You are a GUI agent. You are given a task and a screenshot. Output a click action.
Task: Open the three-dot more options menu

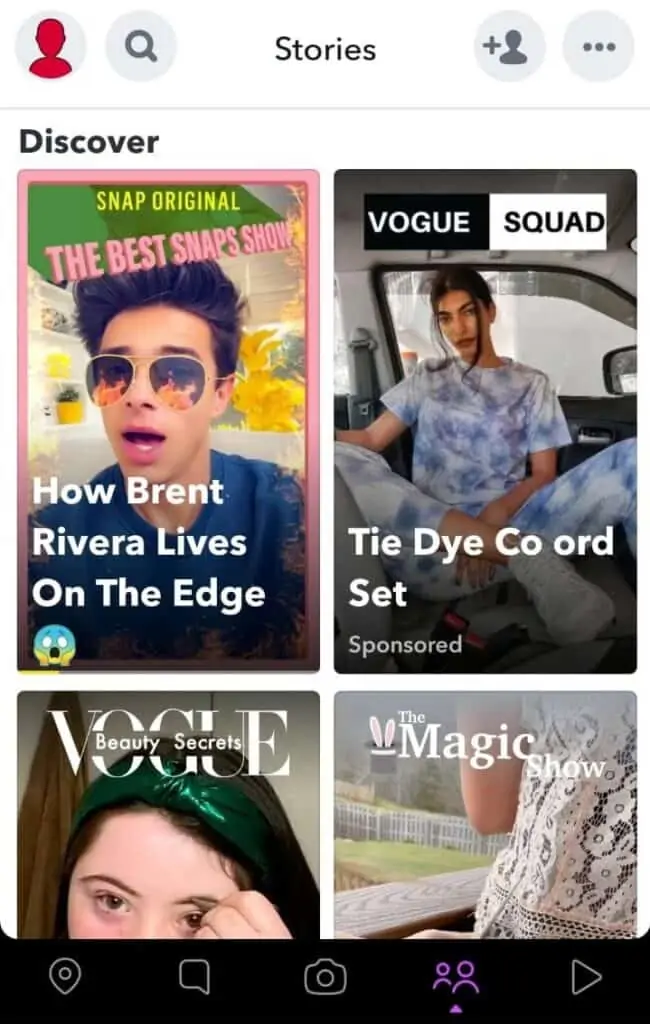pyautogui.click(x=598, y=47)
